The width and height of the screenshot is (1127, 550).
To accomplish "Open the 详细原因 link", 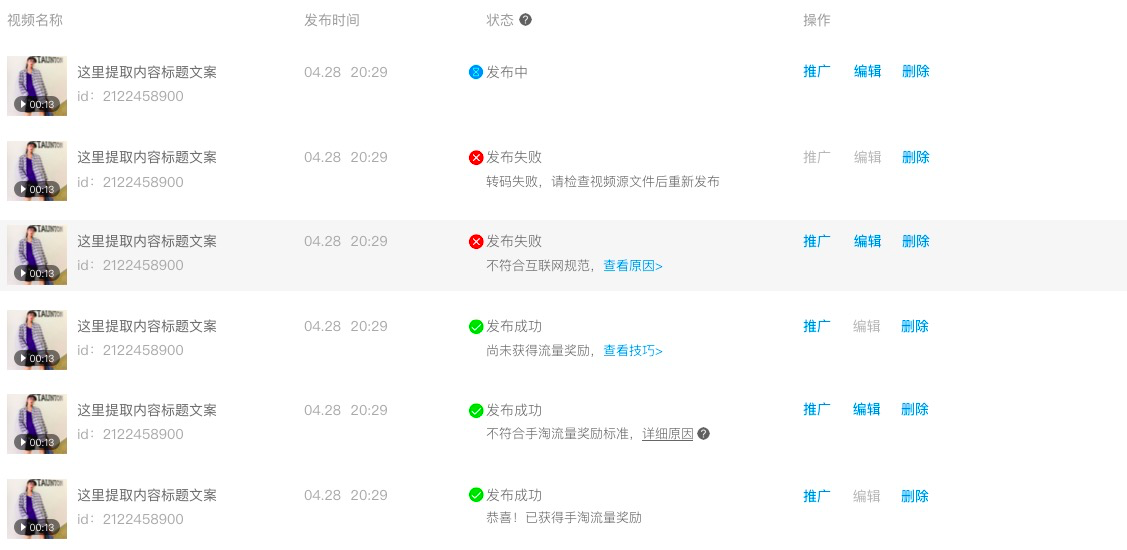I will point(667,435).
